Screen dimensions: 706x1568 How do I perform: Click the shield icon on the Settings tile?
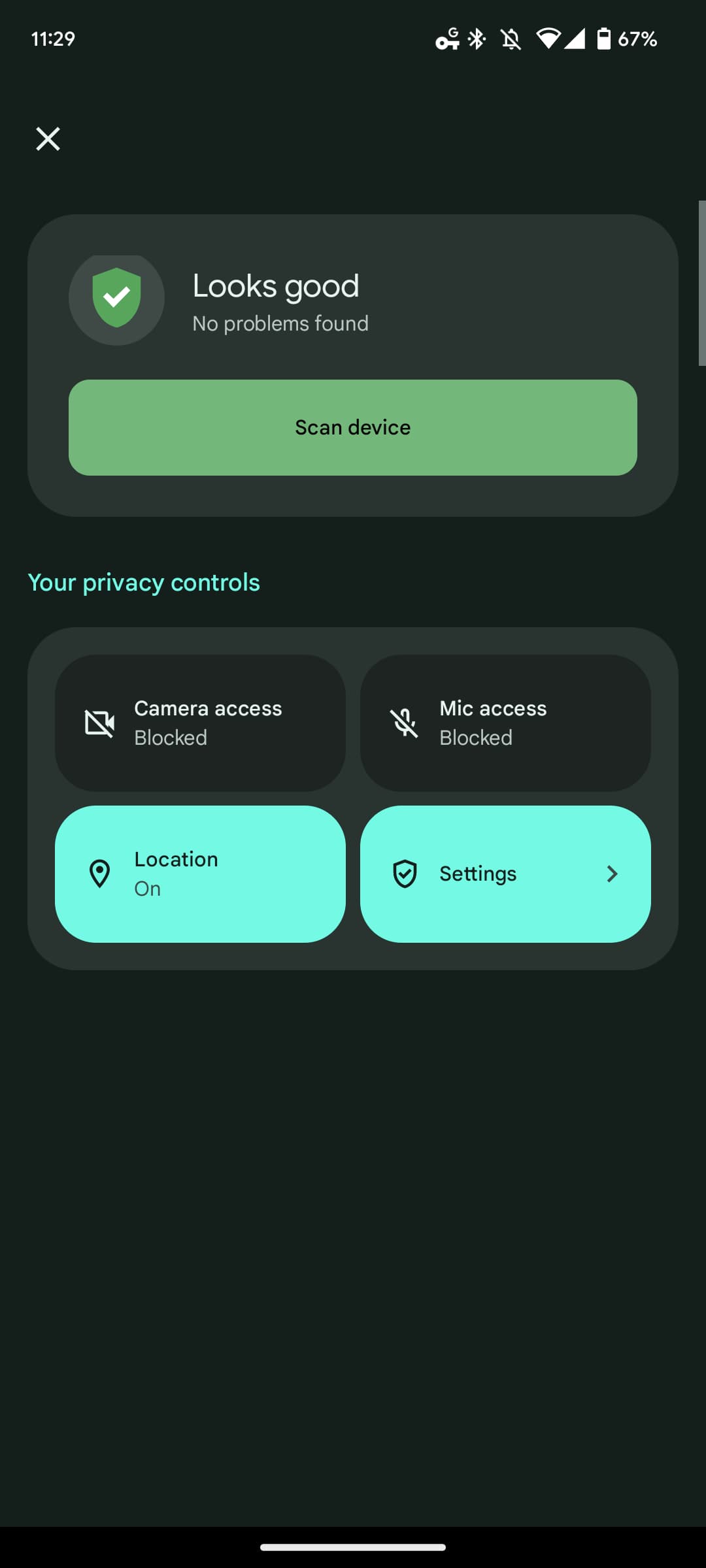coord(405,874)
